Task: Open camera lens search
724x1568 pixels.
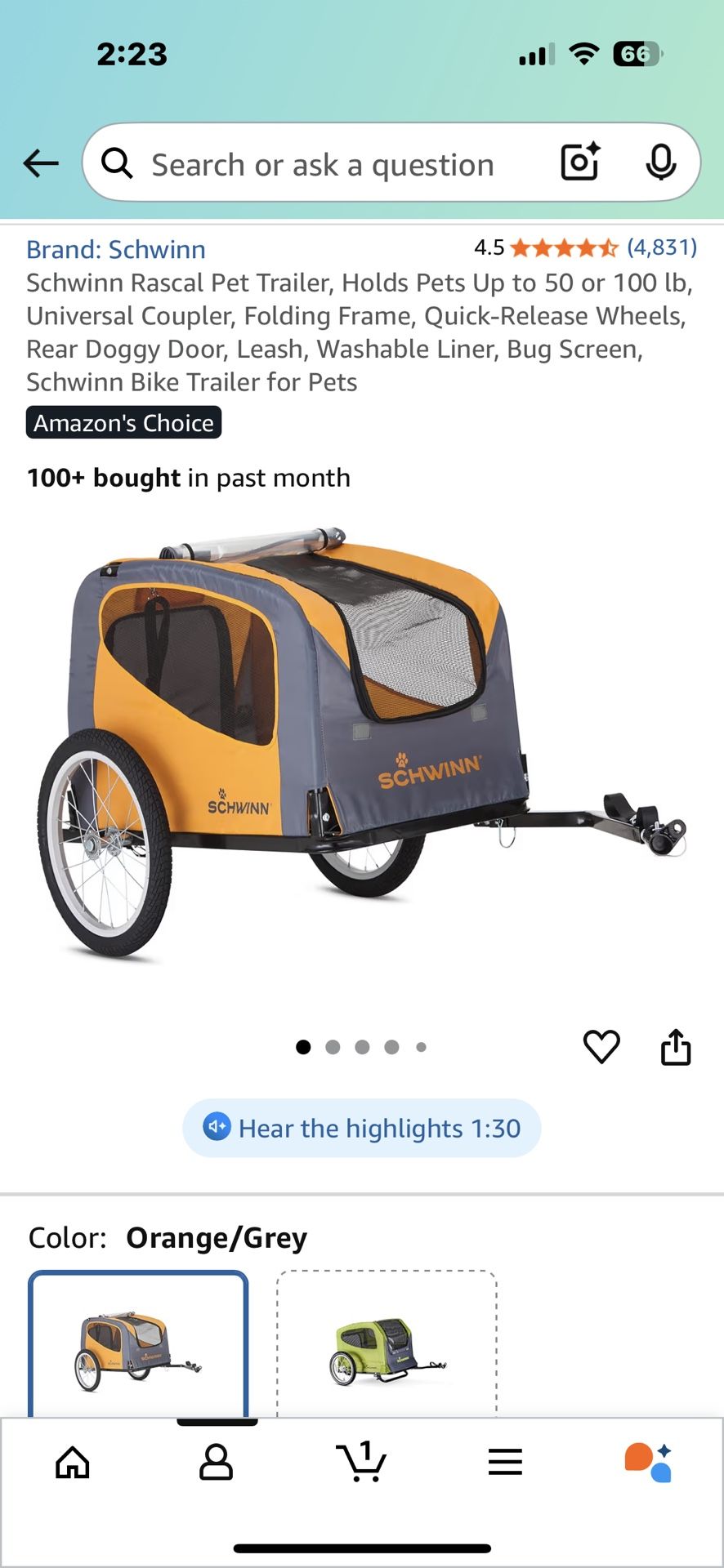Action: point(580,162)
